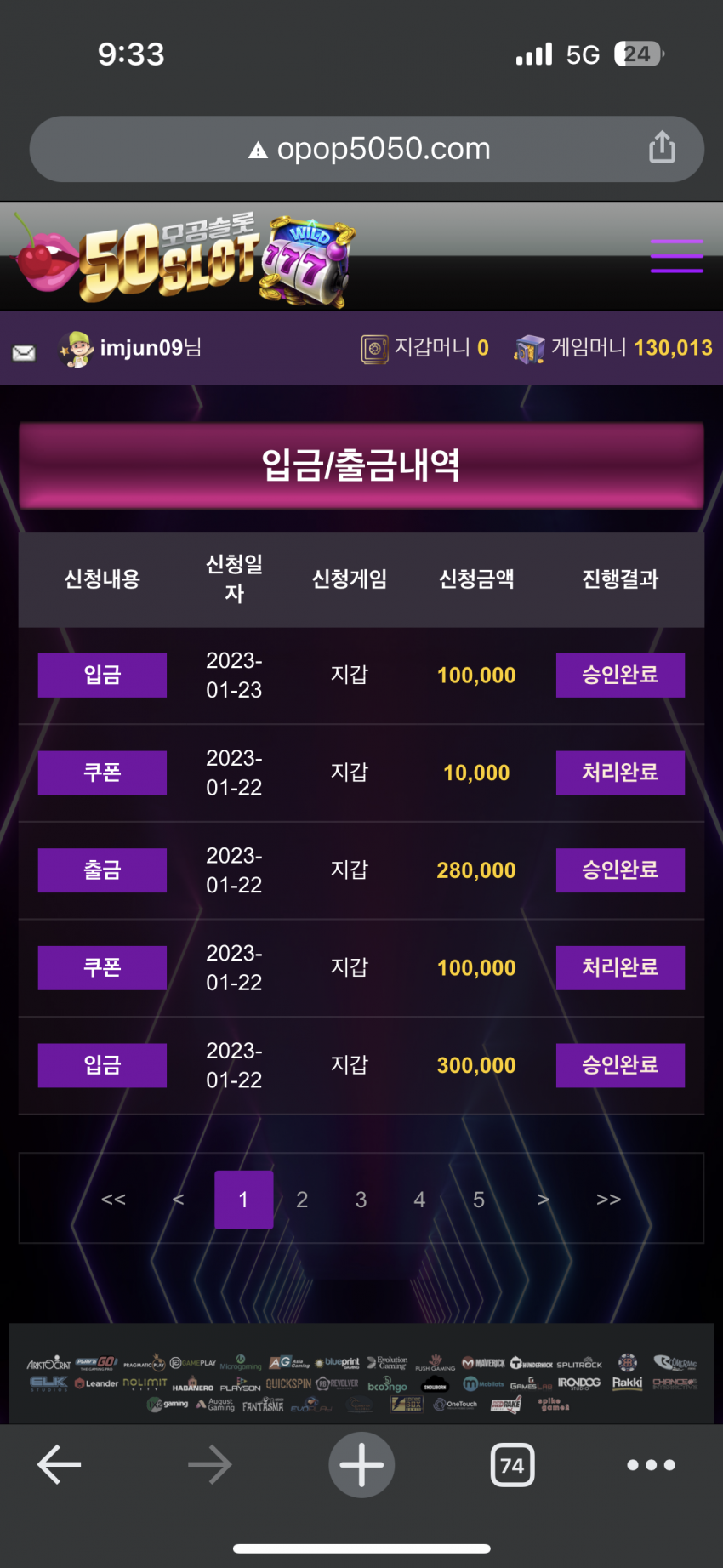
Task: Open a new browser tab with plus
Action: [361, 1465]
